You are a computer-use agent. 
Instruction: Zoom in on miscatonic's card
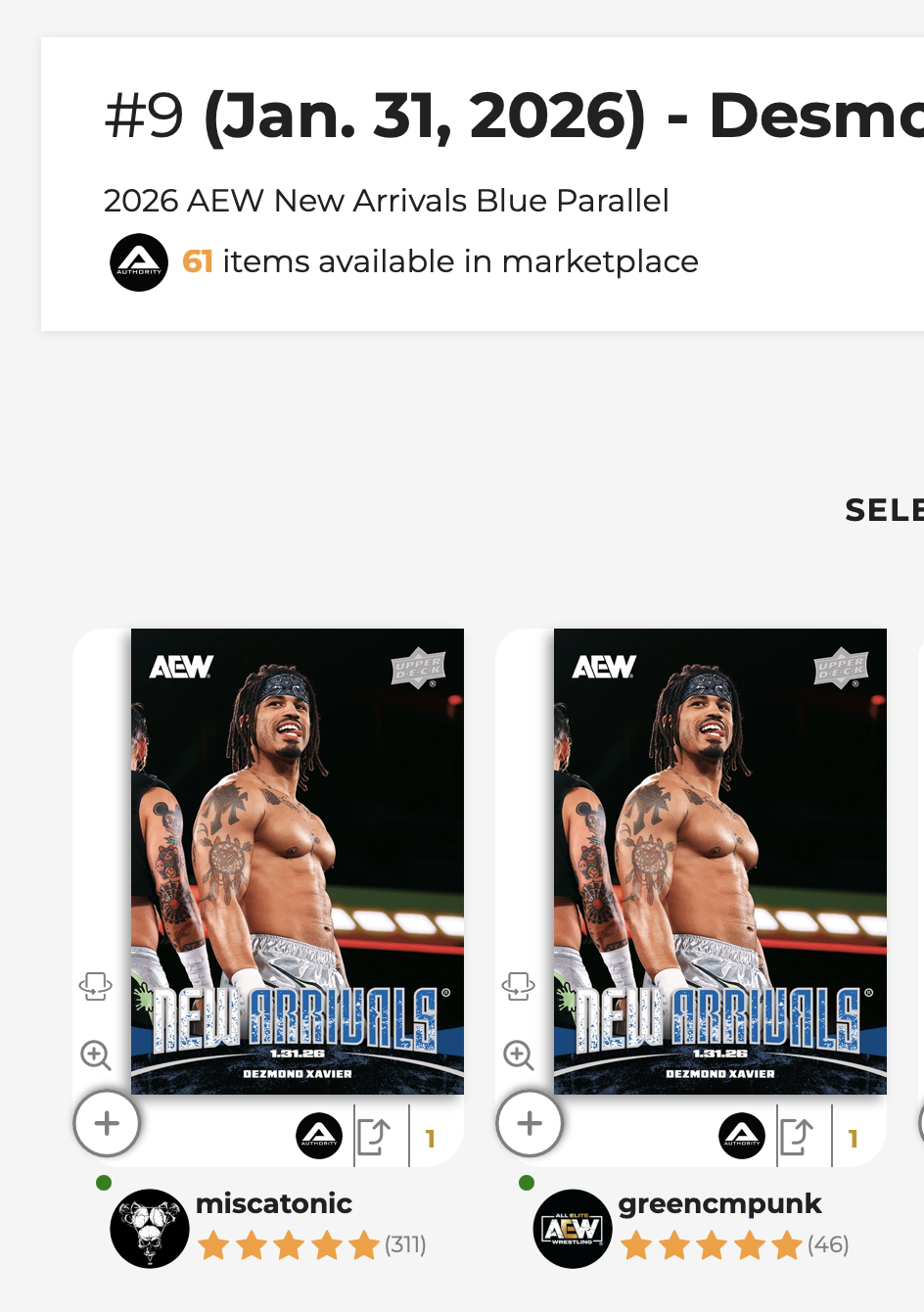click(96, 1055)
